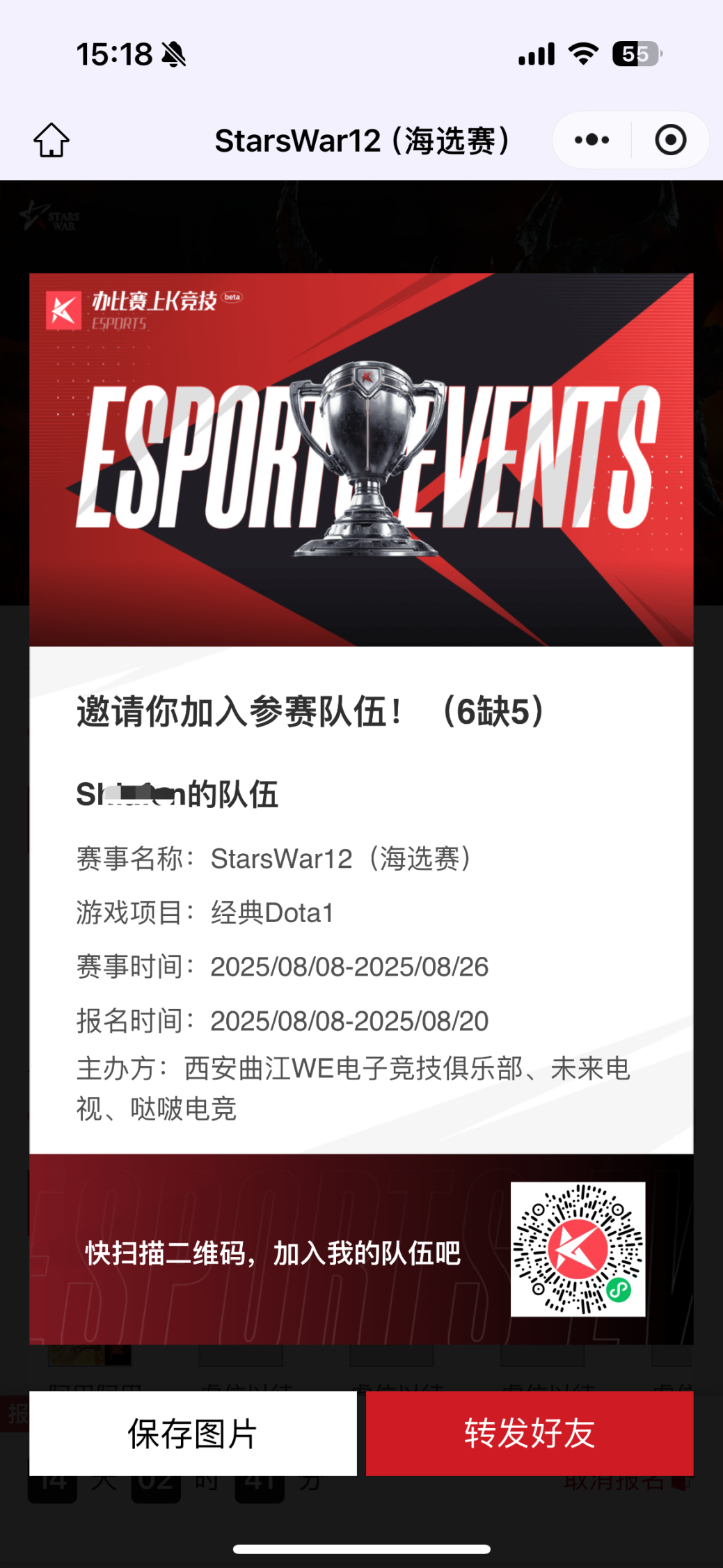723x1568 pixels.
Task: Open the three-dot more menu
Action: (x=592, y=141)
